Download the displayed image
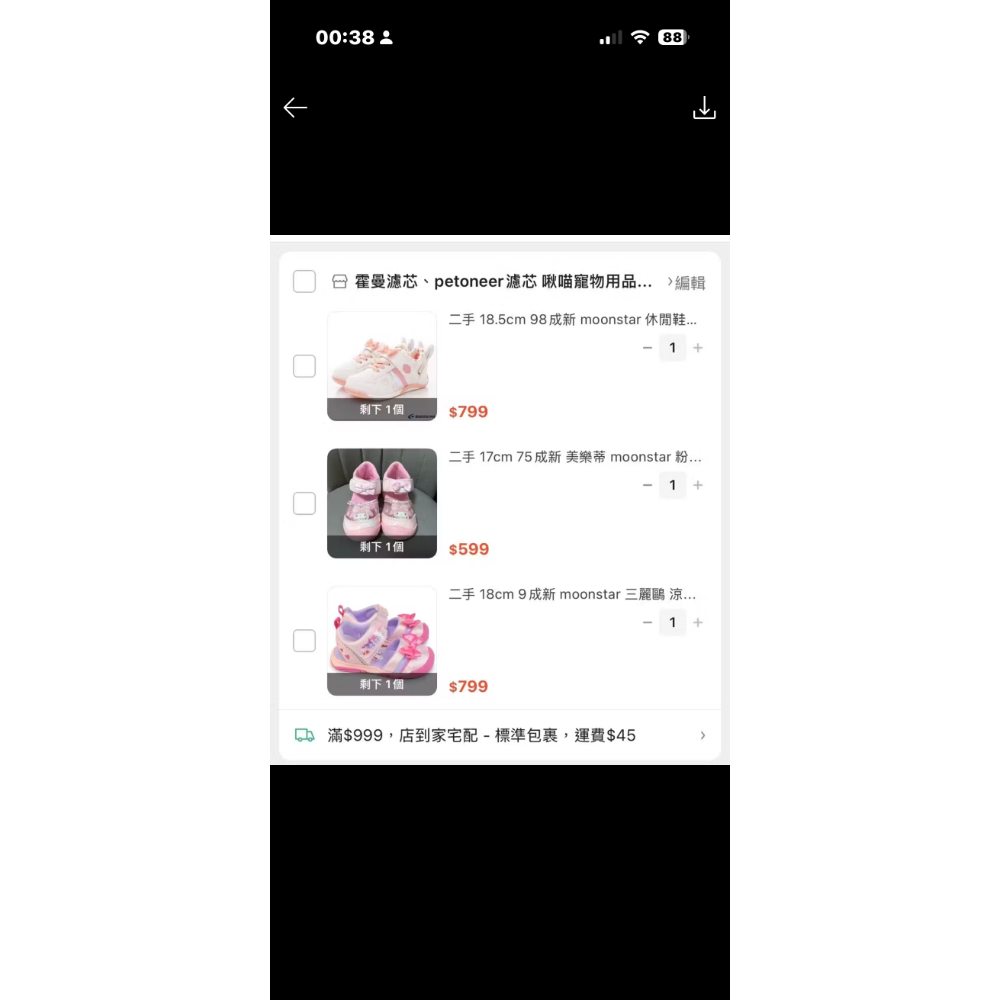Screen dimensions: 1000x1000 pos(704,108)
